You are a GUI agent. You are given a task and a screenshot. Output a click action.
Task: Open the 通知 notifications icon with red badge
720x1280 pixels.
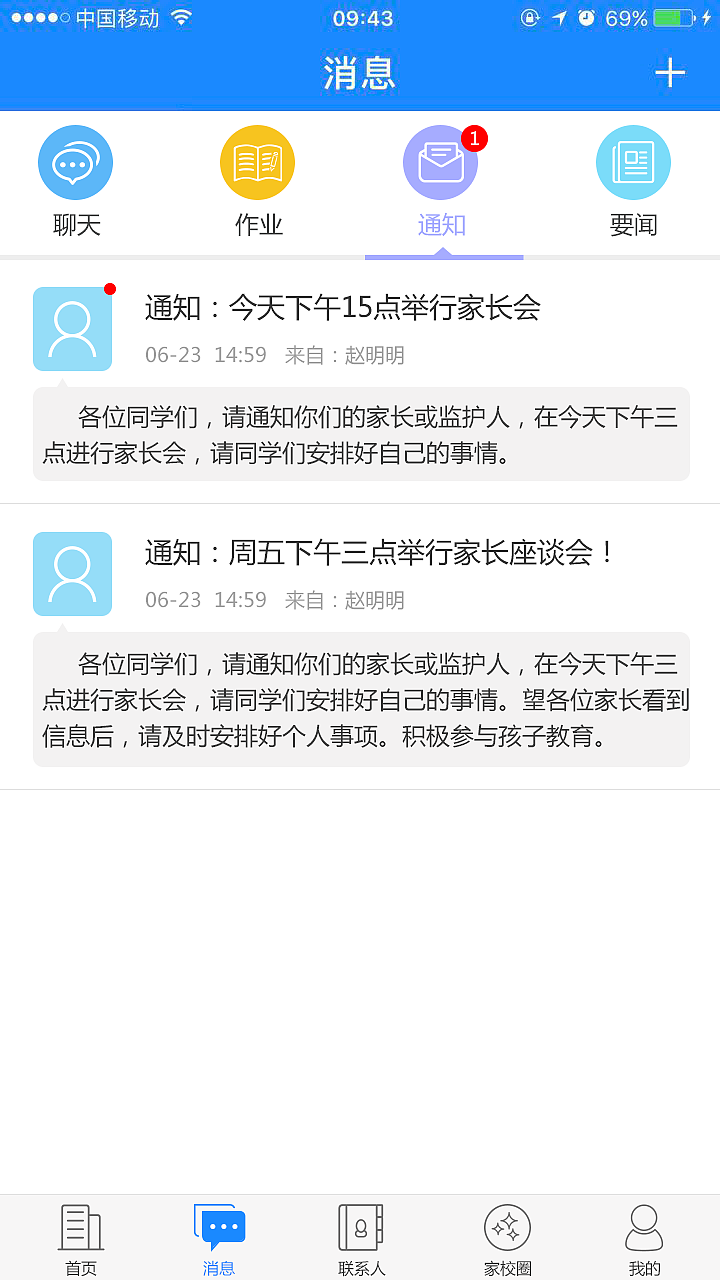[441, 162]
